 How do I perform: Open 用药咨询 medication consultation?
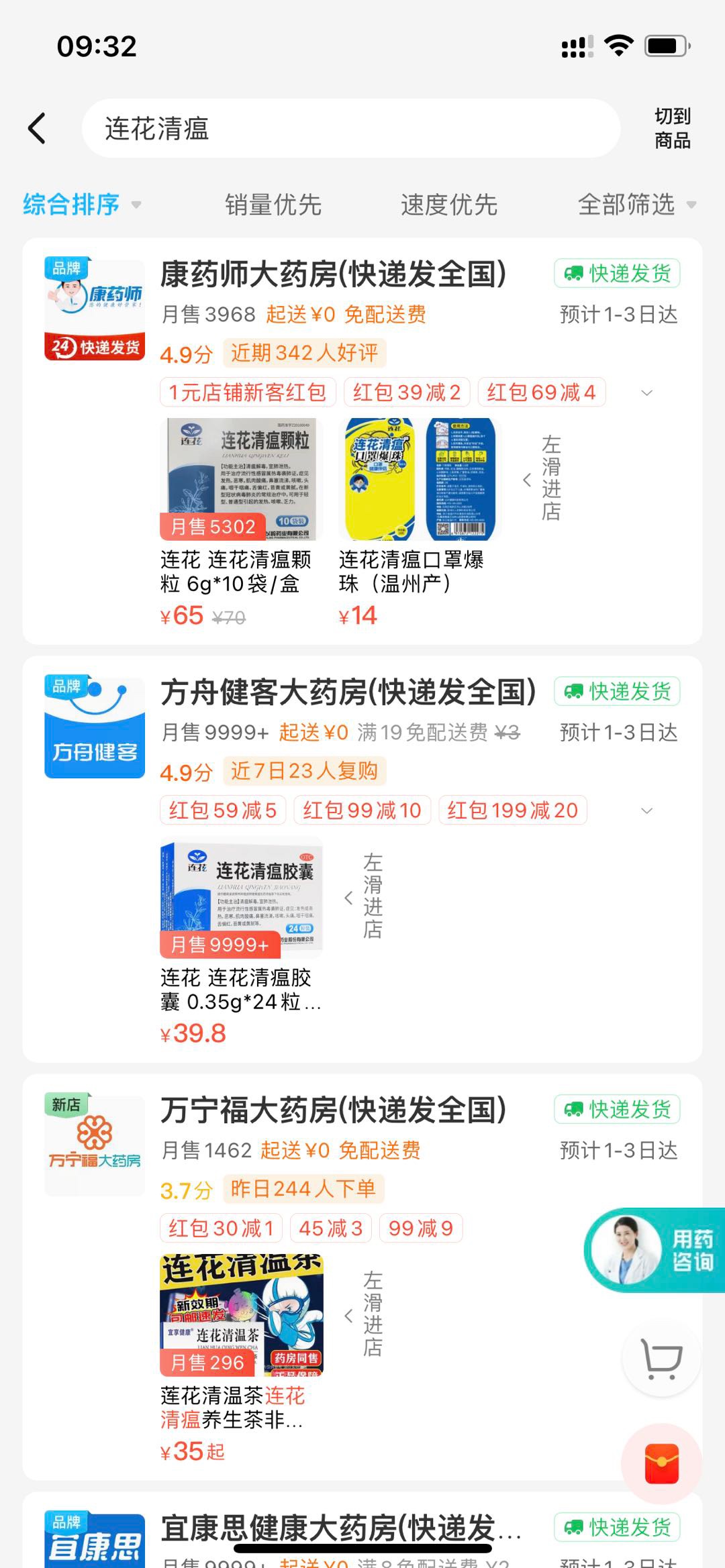point(656,1250)
